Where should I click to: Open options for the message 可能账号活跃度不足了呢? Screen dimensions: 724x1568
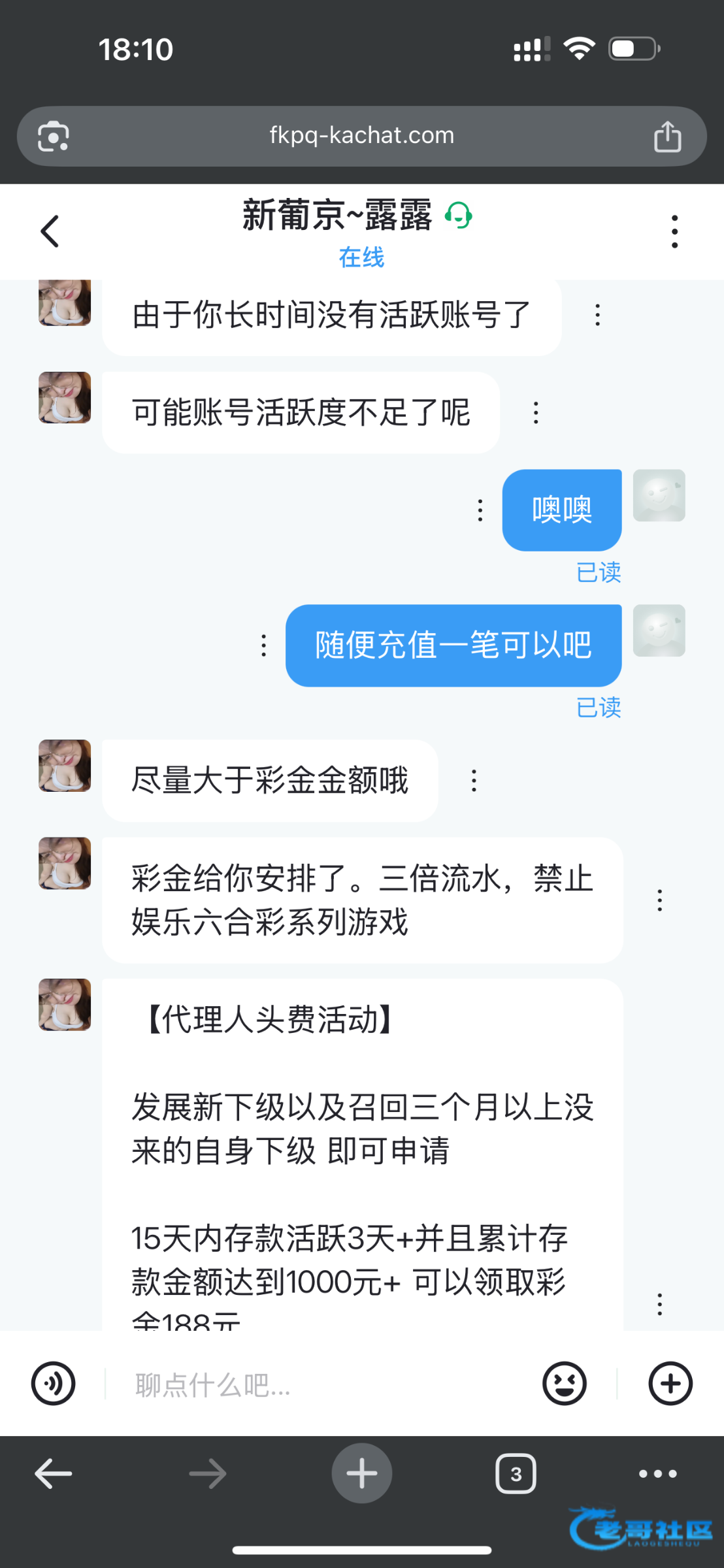coord(536,413)
